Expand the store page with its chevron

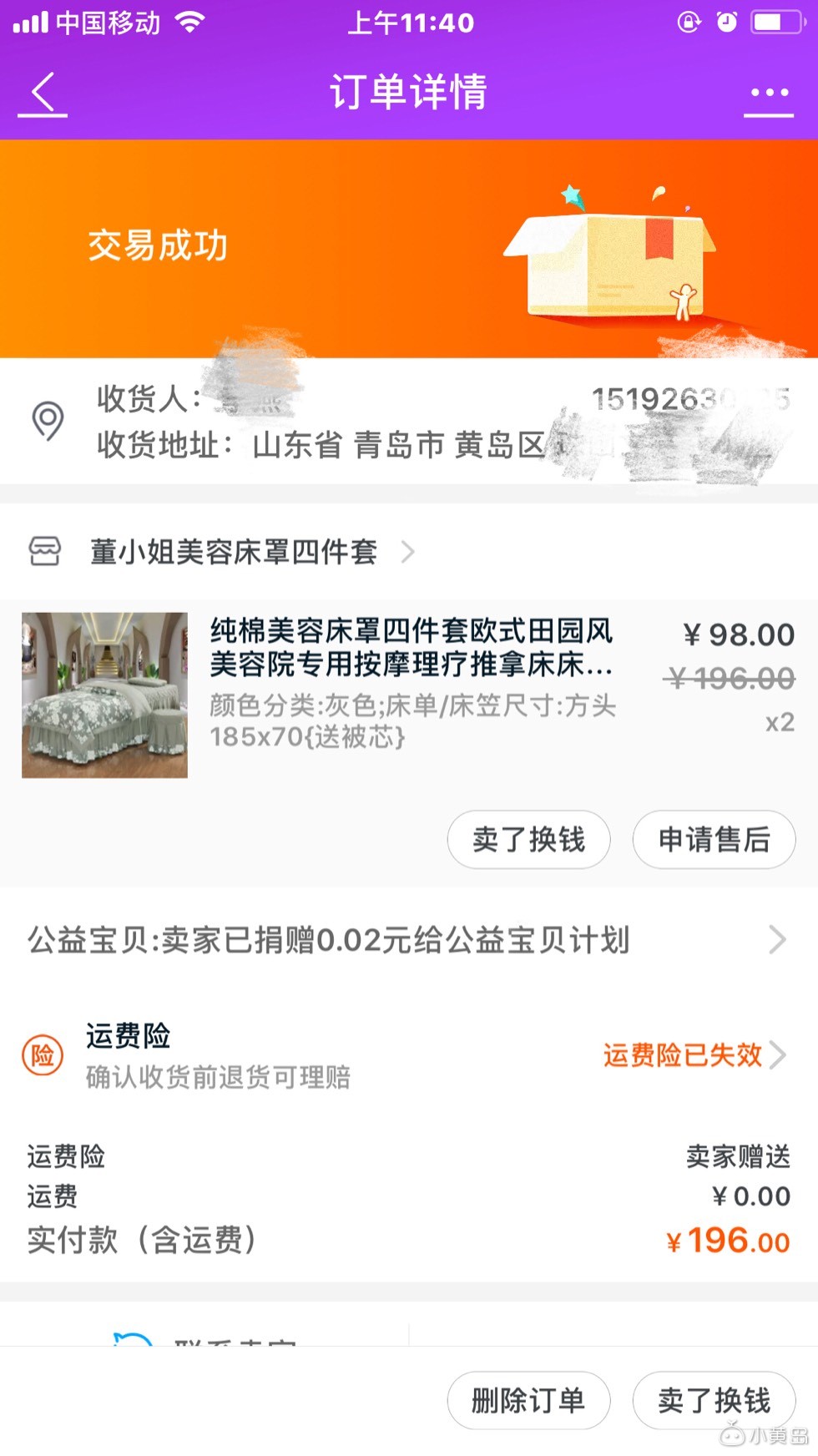(x=408, y=552)
